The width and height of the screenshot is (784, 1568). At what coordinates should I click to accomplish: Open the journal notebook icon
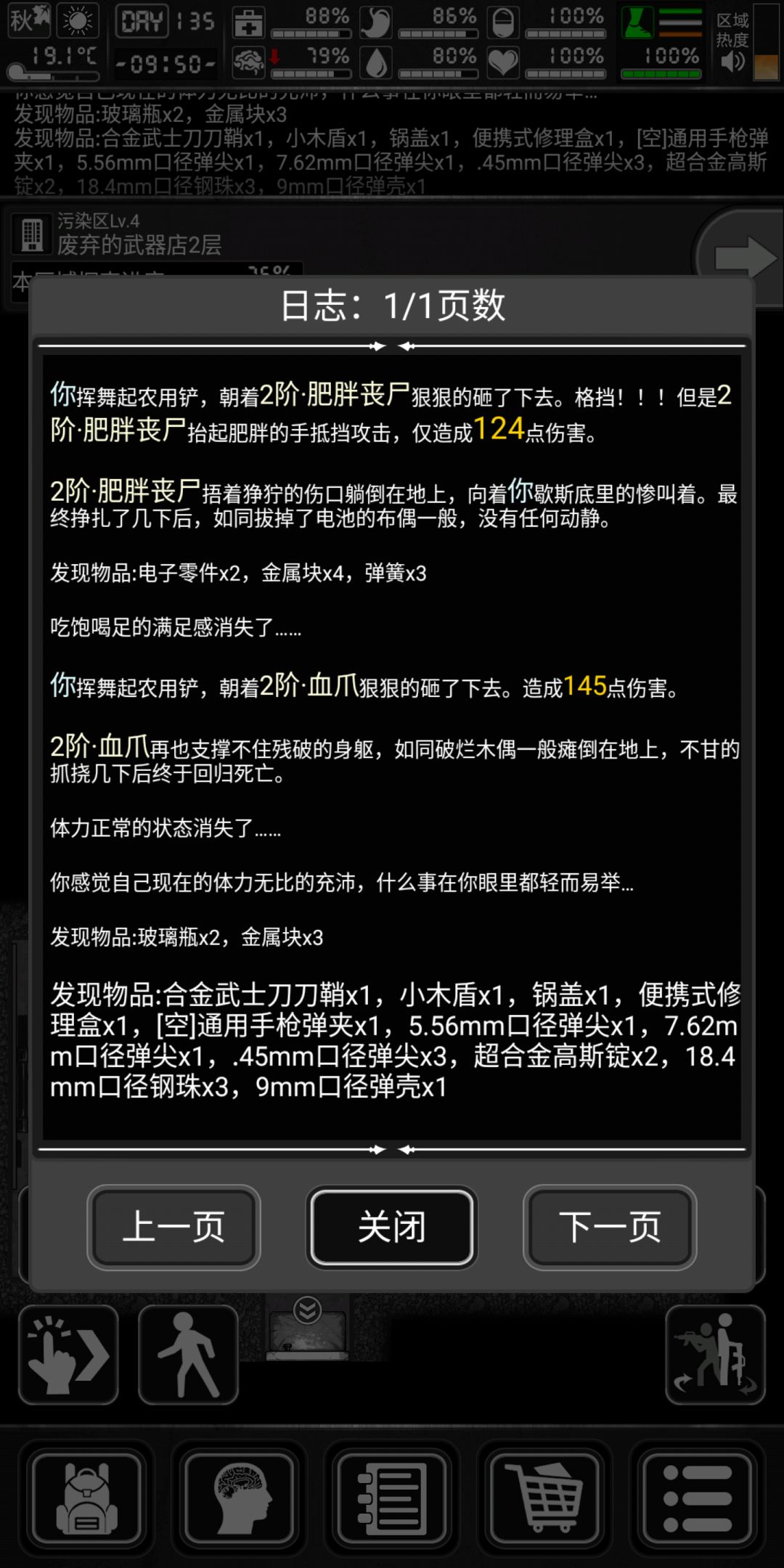391,1499
